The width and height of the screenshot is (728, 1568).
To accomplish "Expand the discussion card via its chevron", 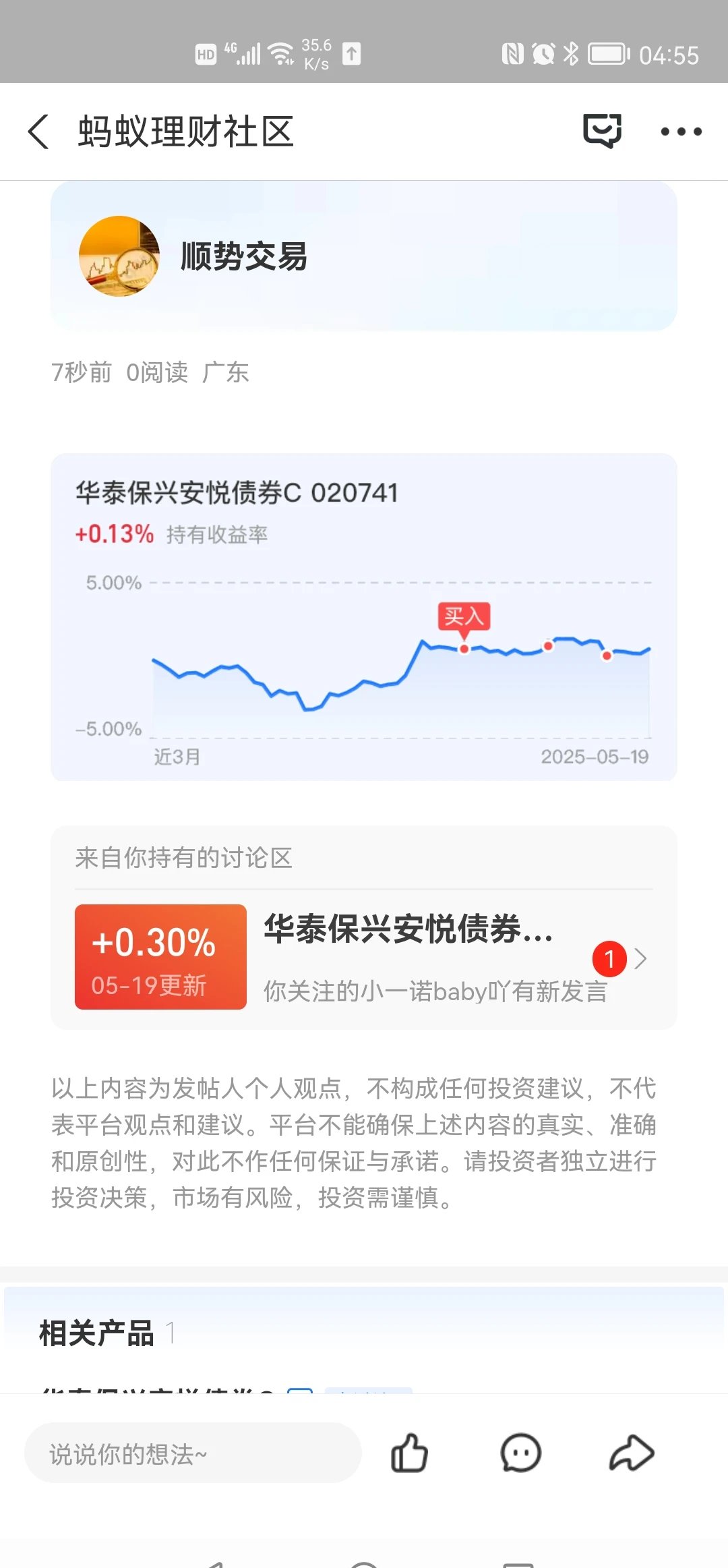I will pos(641,958).
